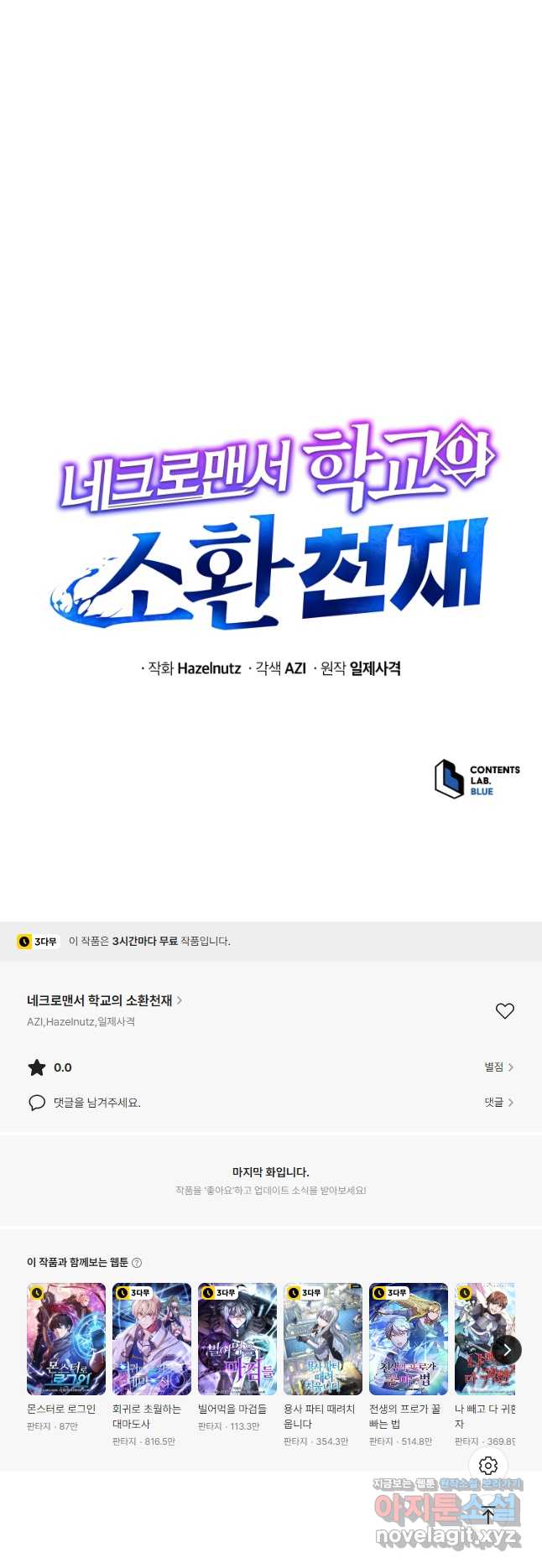Image resolution: width=542 pixels, height=1568 pixels.
Task: Show help for 이 작품과 함께보는 웹툰
Action: [137, 1263]
